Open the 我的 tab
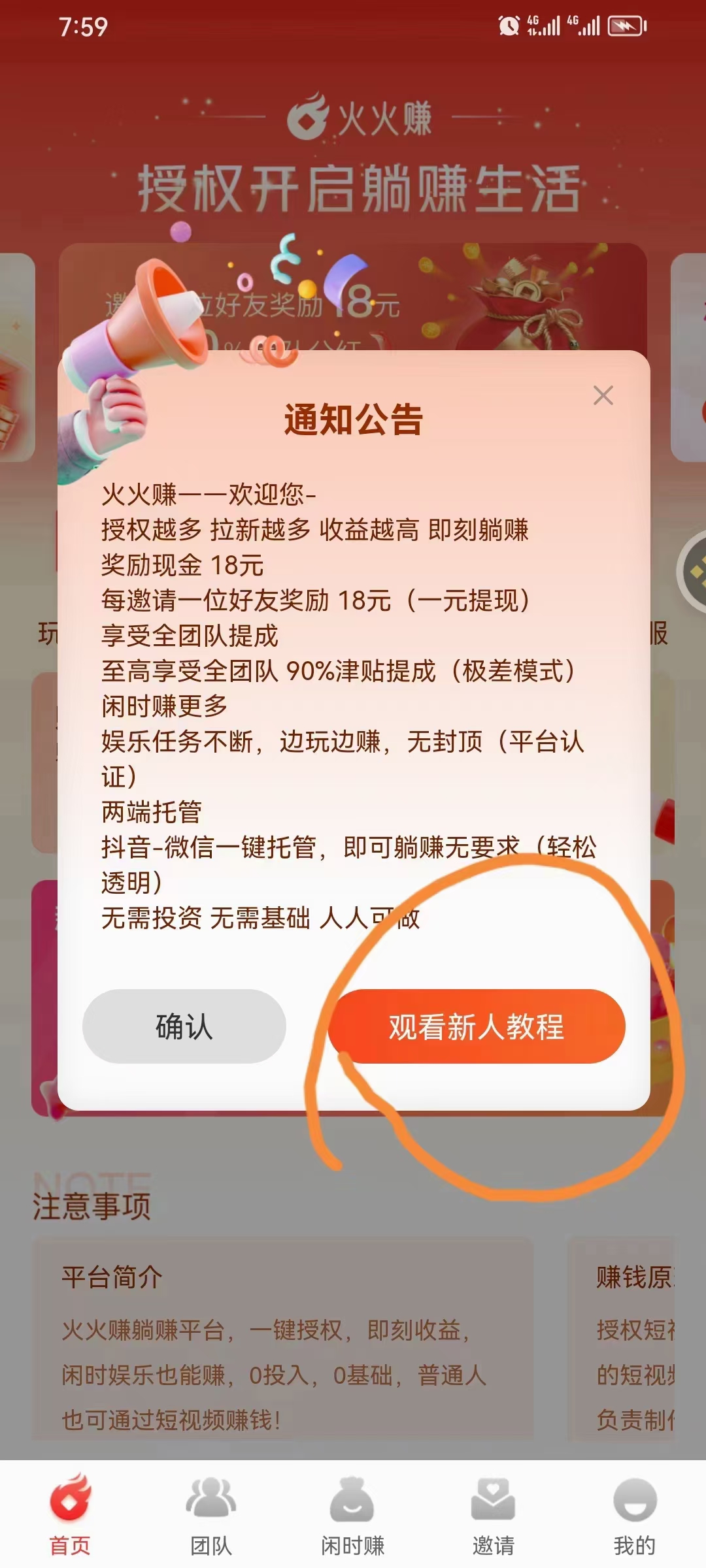This screenshot has height=1568, width=706. click(x=634, y=1514)
